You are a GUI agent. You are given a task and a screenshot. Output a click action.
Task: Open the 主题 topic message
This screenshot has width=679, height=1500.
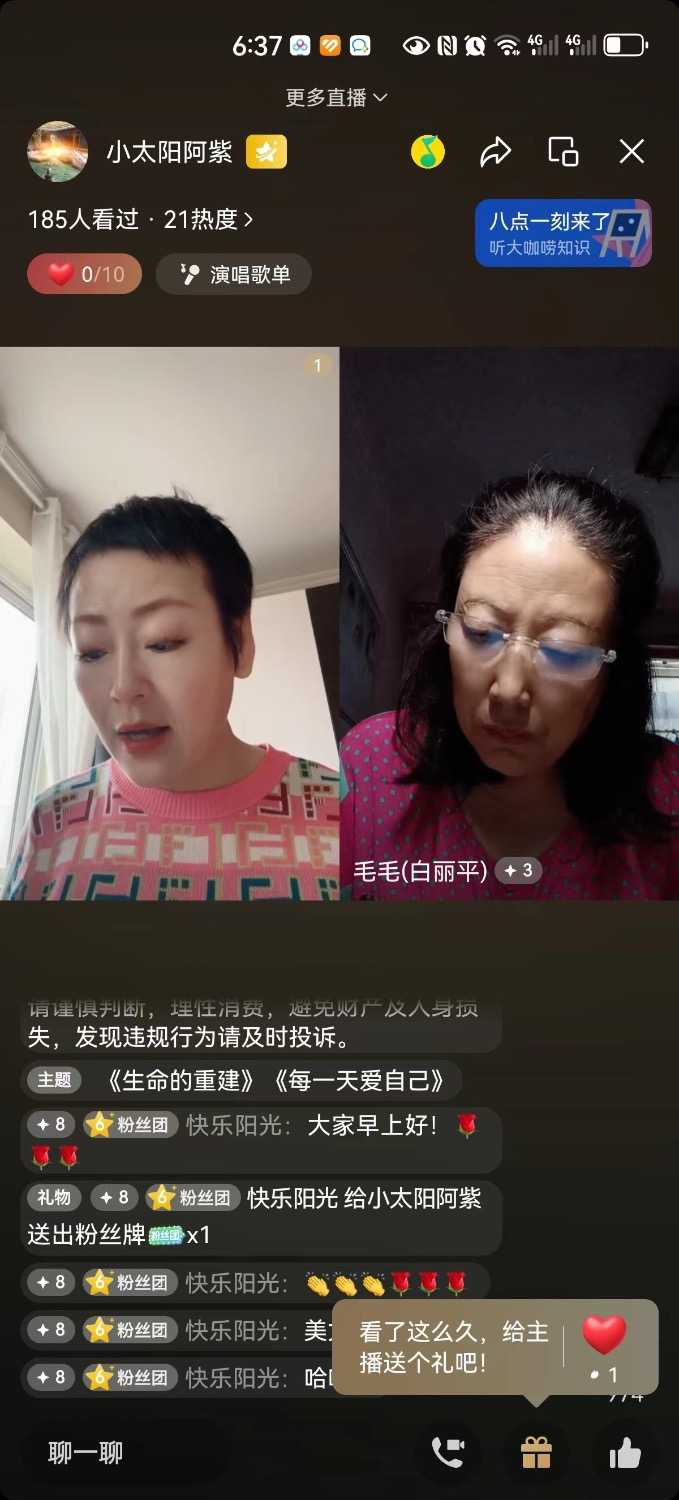tap(241, 1080)
